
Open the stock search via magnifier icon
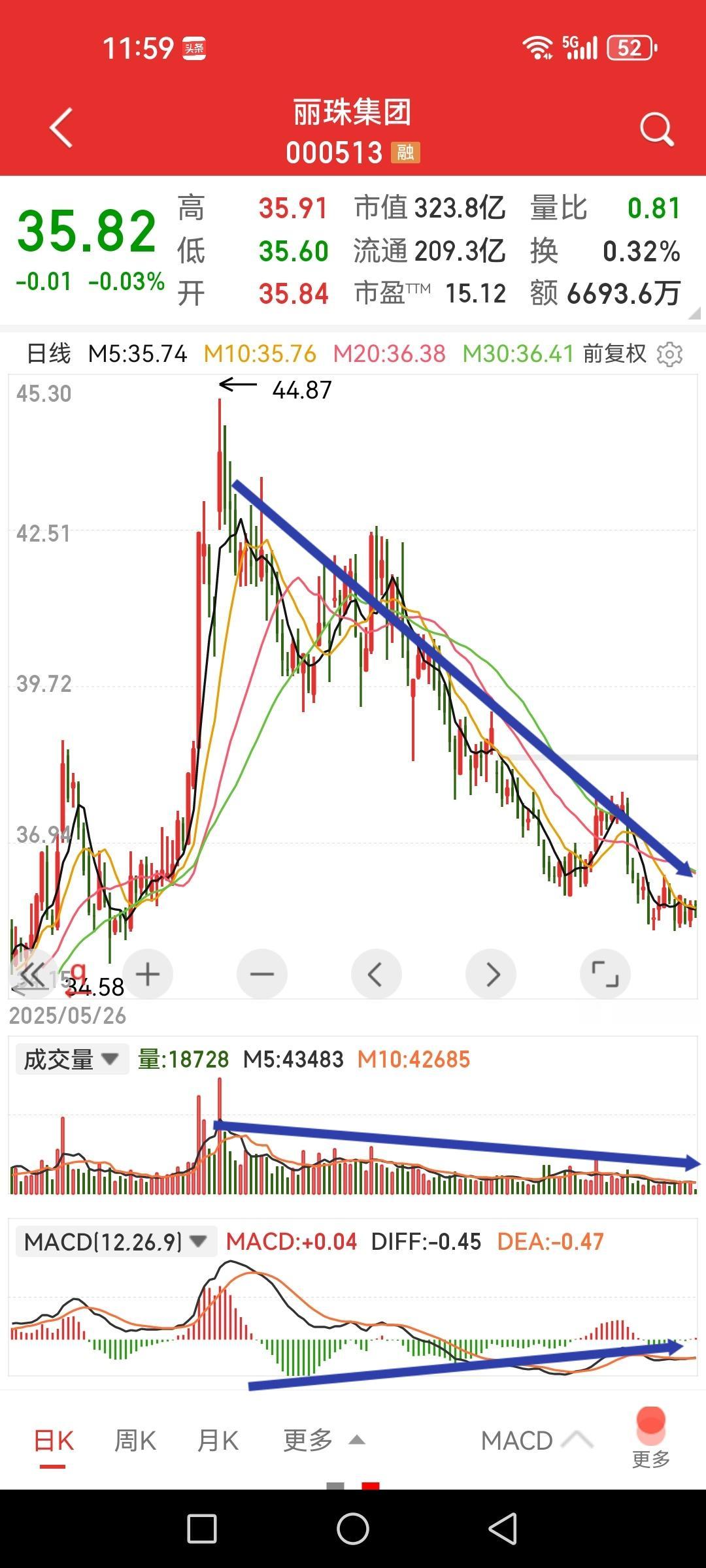pos(656,128)
